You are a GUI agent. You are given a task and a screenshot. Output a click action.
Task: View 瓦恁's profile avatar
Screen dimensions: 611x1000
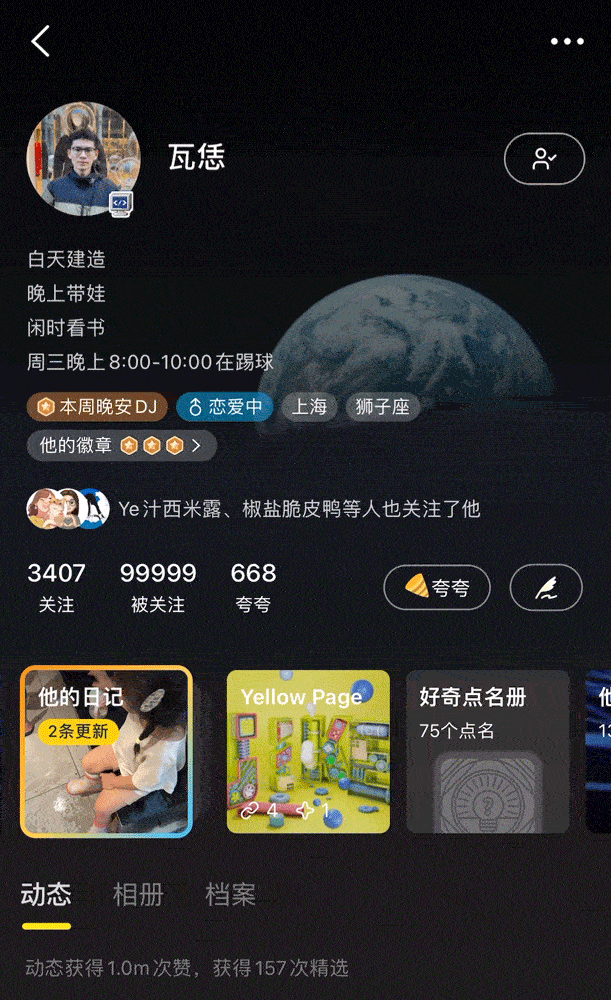tap(83, 159)
